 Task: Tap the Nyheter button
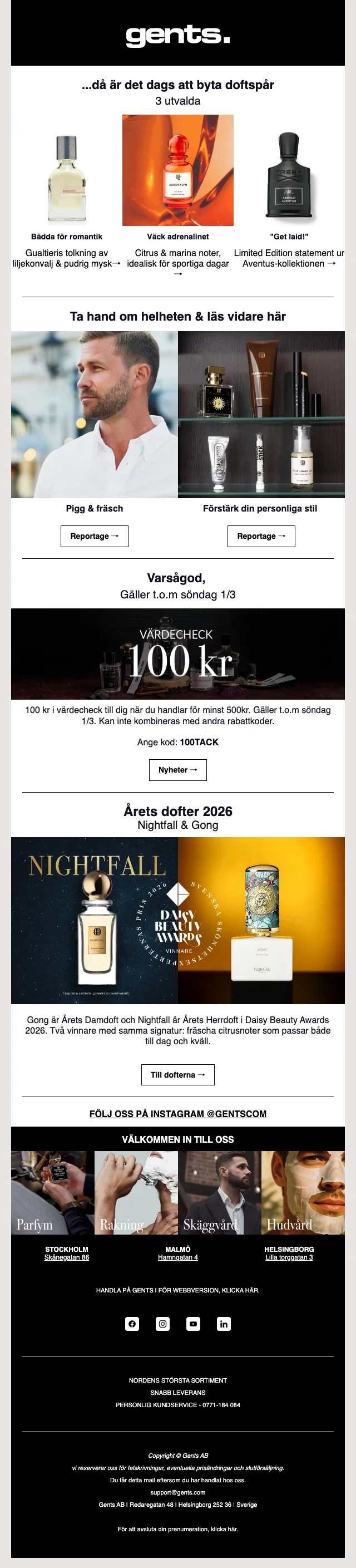point(177,769)
